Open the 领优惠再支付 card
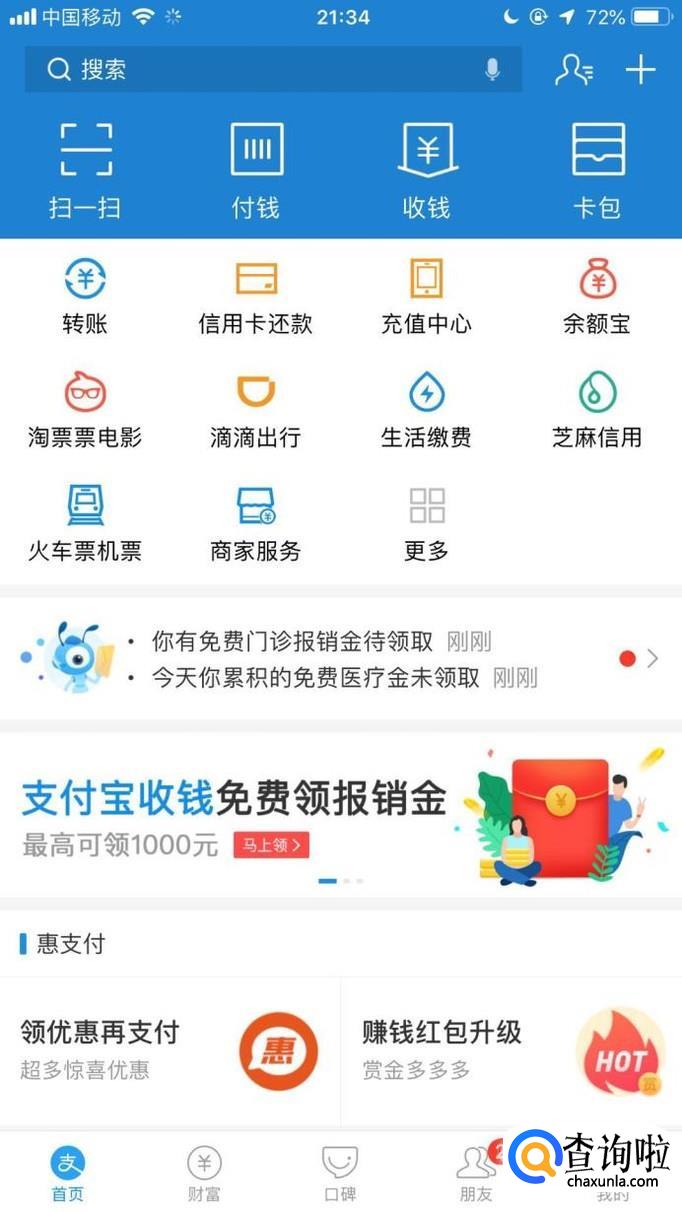Screen dimensions: 682x1212 [170, 1050]
